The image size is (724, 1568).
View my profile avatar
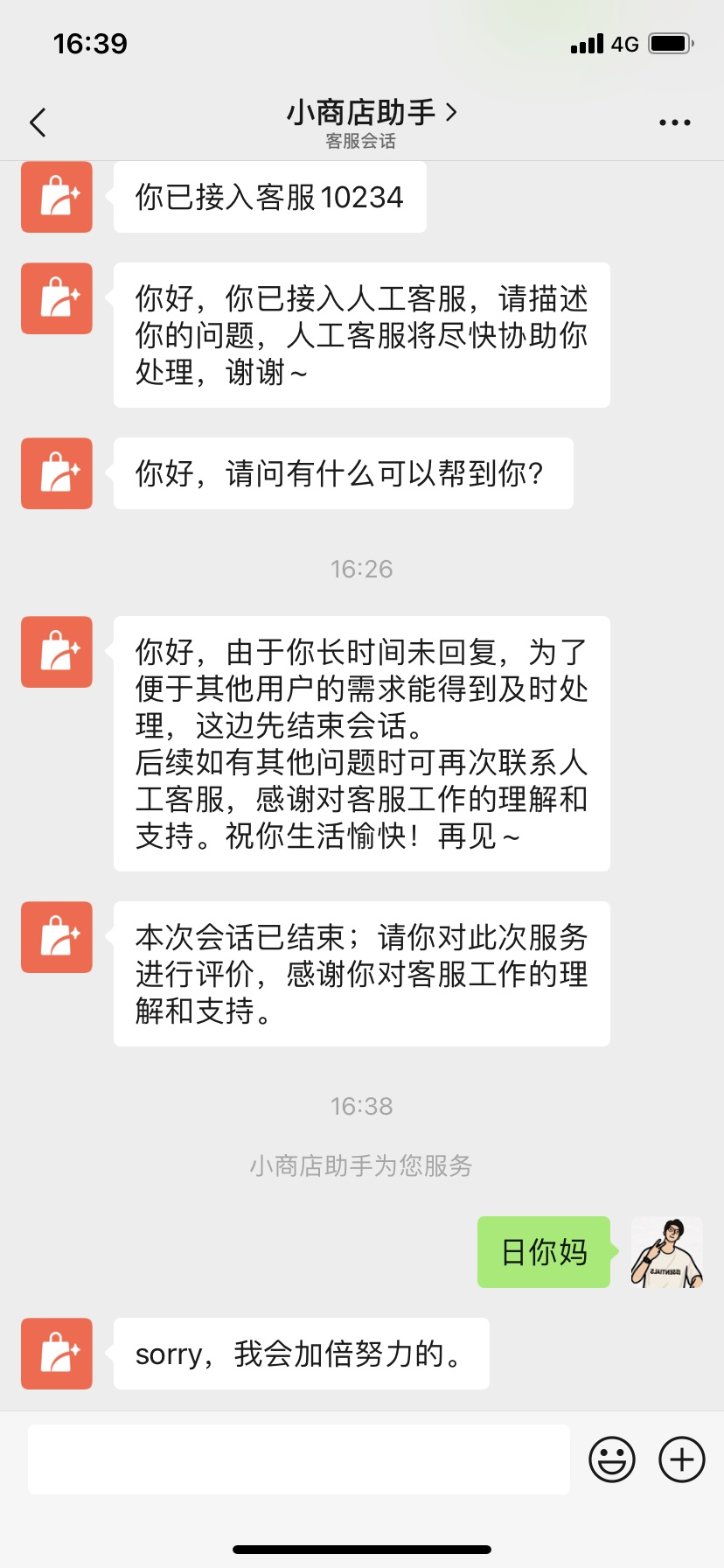coord(666,1252)
